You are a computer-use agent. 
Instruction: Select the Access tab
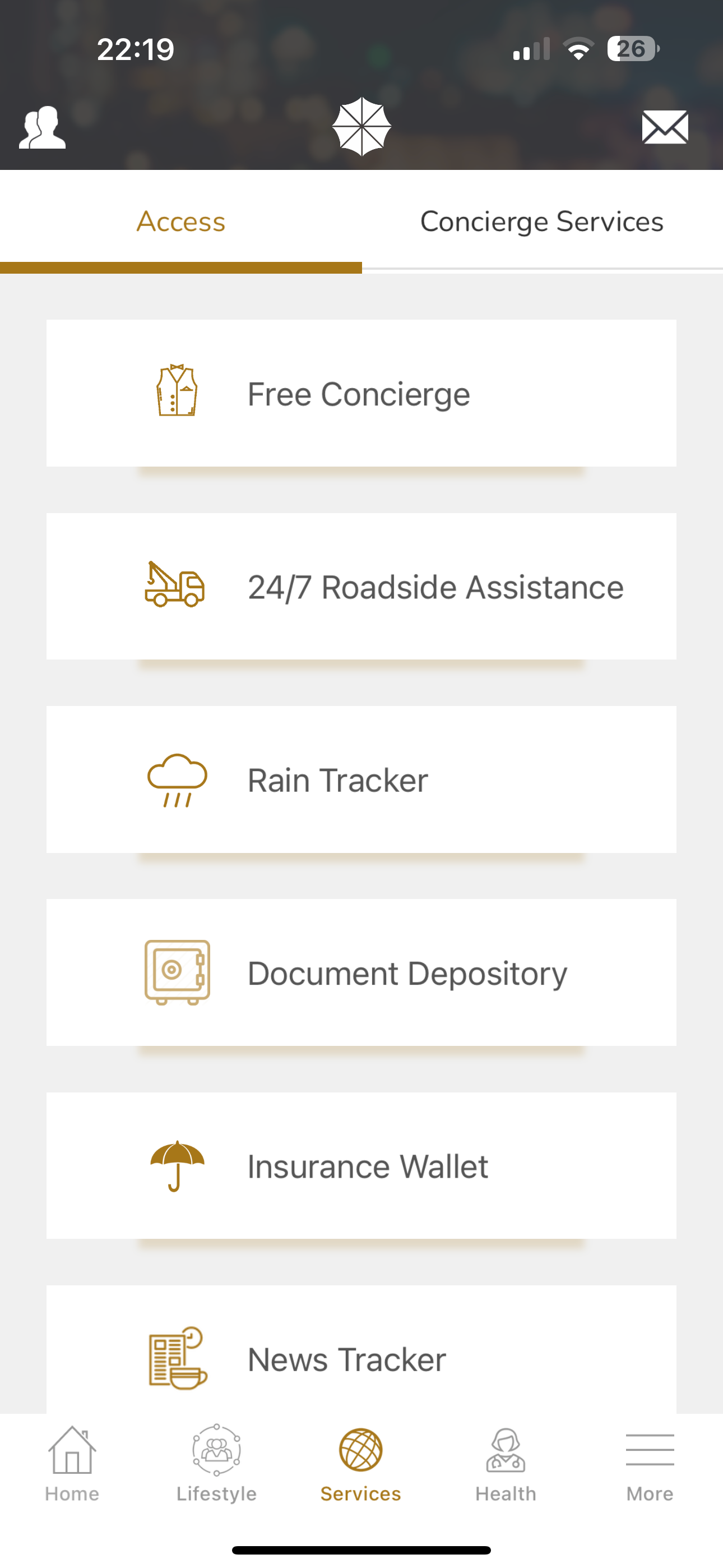(x=180, y=222)
